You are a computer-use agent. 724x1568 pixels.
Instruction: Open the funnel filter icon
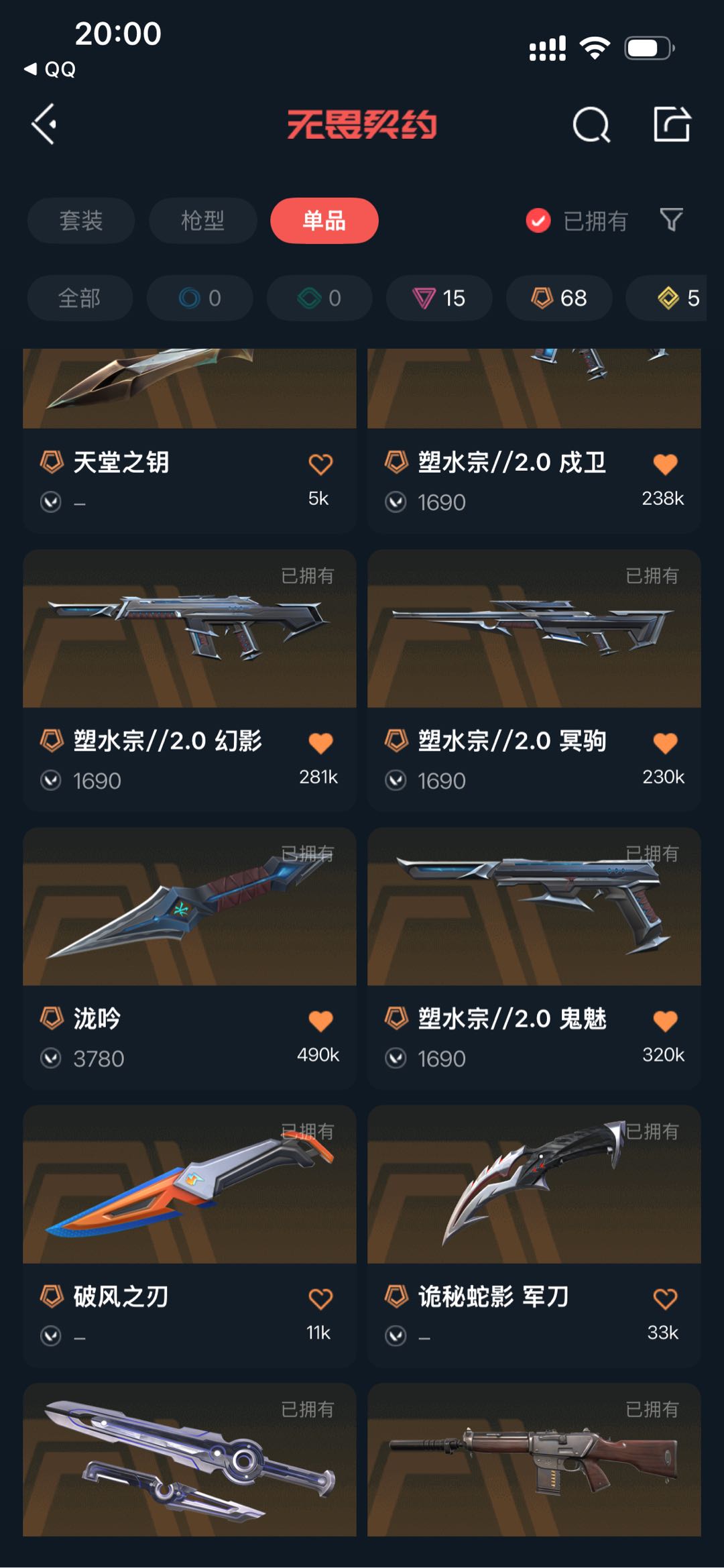671,220
